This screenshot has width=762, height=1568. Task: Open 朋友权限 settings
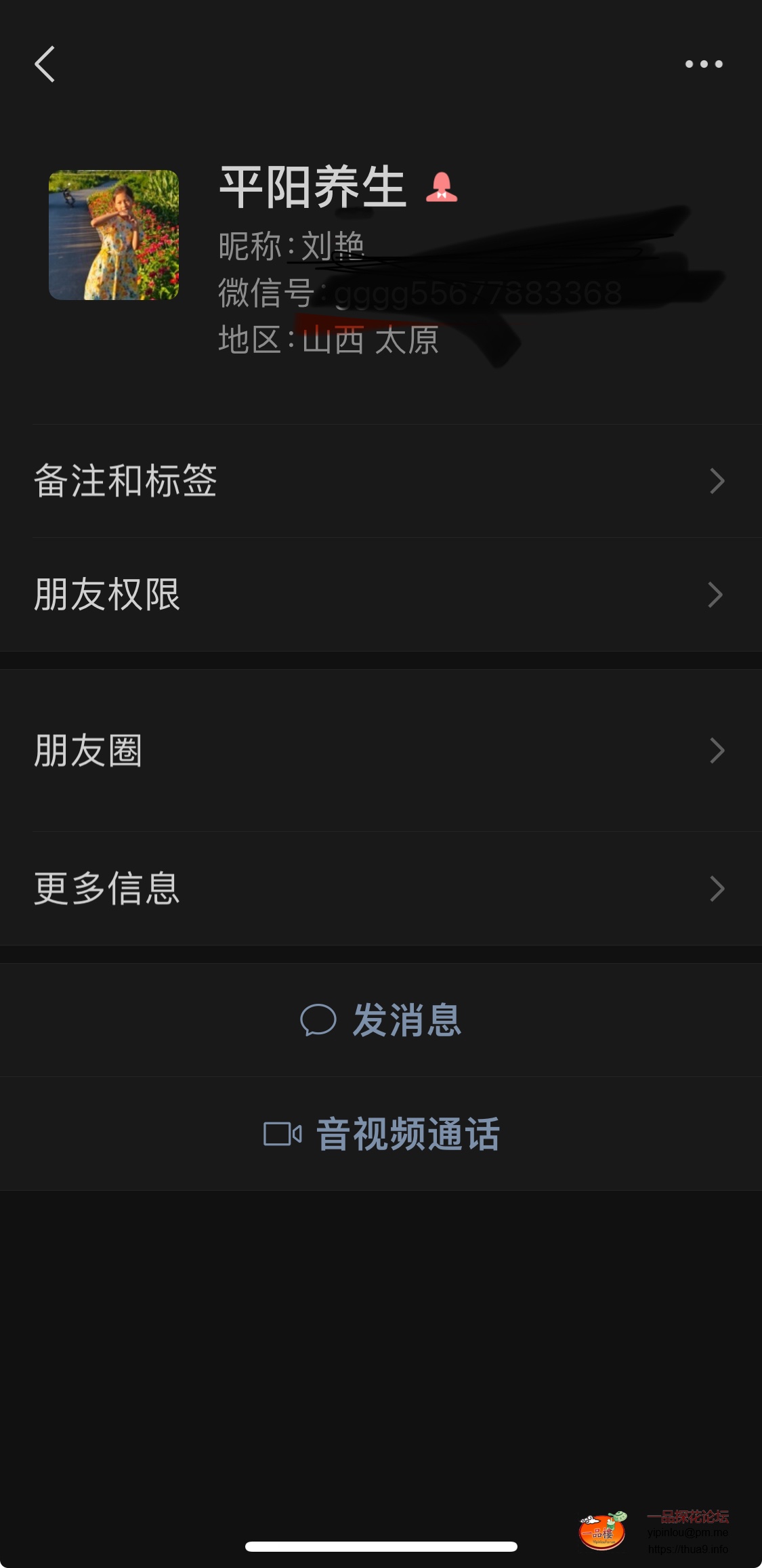381,595
